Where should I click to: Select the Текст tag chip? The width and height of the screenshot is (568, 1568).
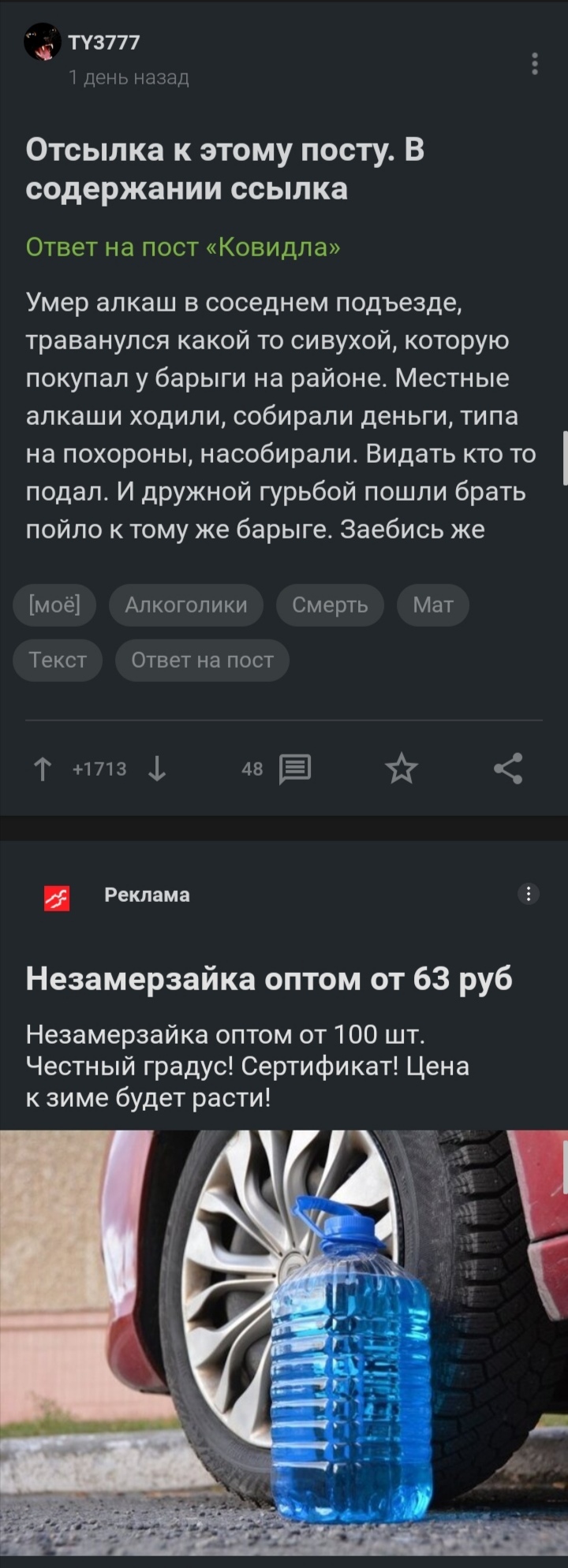tap(58, 660)
